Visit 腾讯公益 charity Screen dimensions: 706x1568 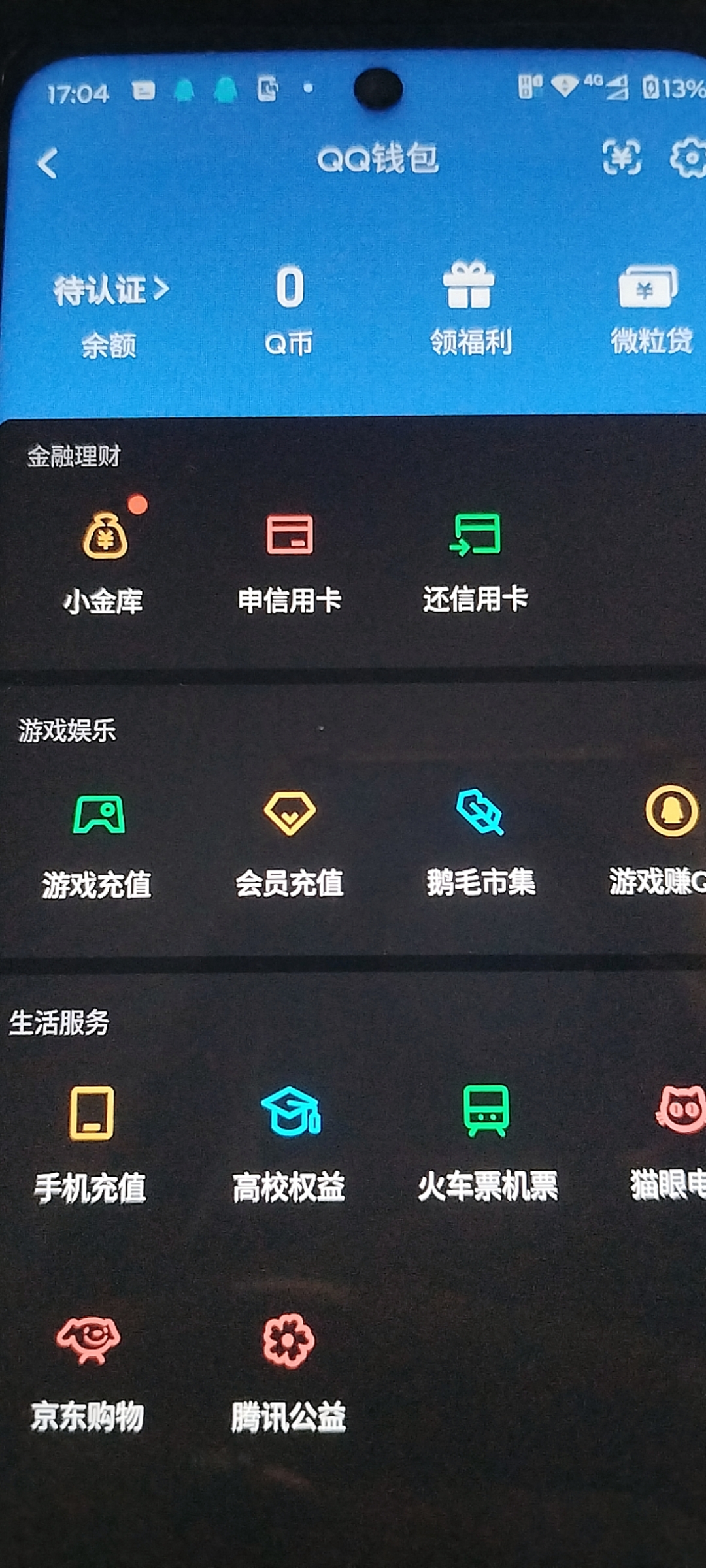coord(288,1372)
